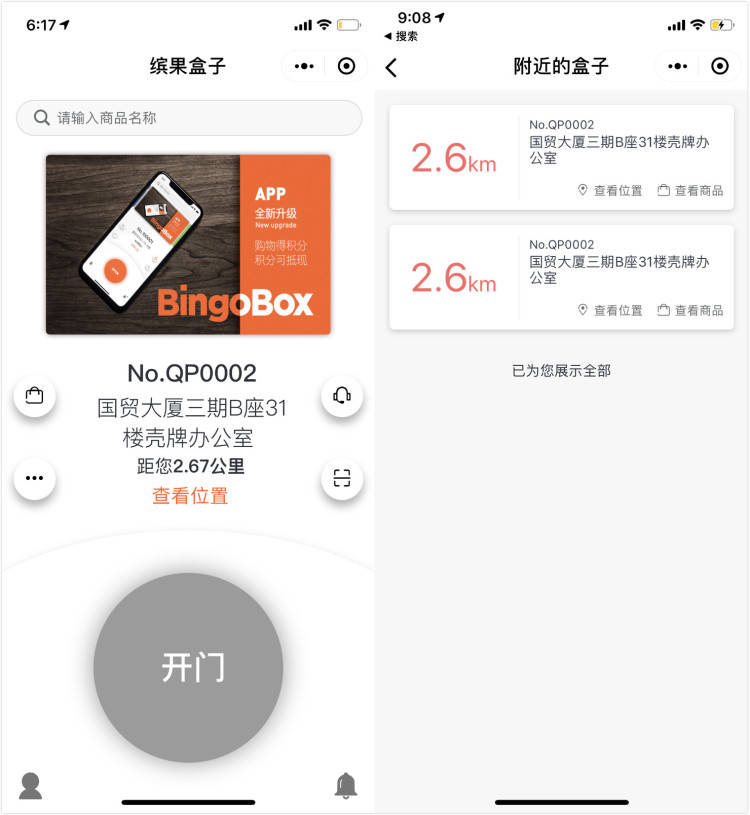Image resolution: width=750 pixels, height=815 pixels.
Task: Tap the 附近的盒子 title bar
Action: (x=562, y=66)
